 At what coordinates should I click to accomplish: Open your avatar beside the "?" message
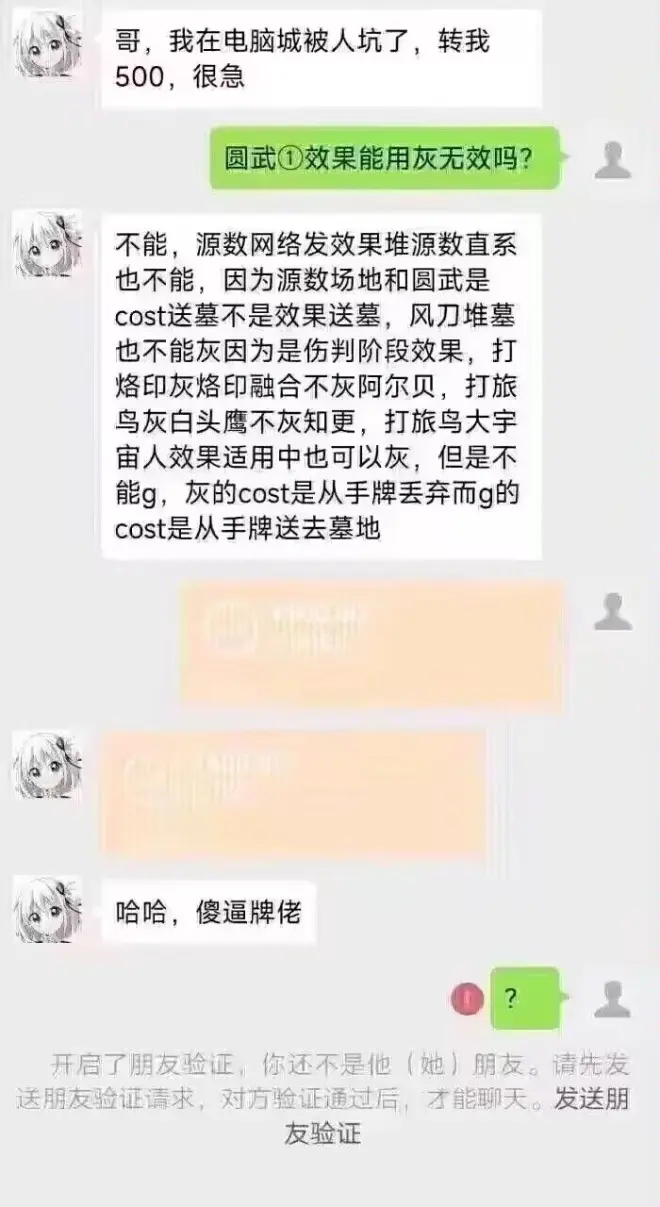(x=612, y=998)
